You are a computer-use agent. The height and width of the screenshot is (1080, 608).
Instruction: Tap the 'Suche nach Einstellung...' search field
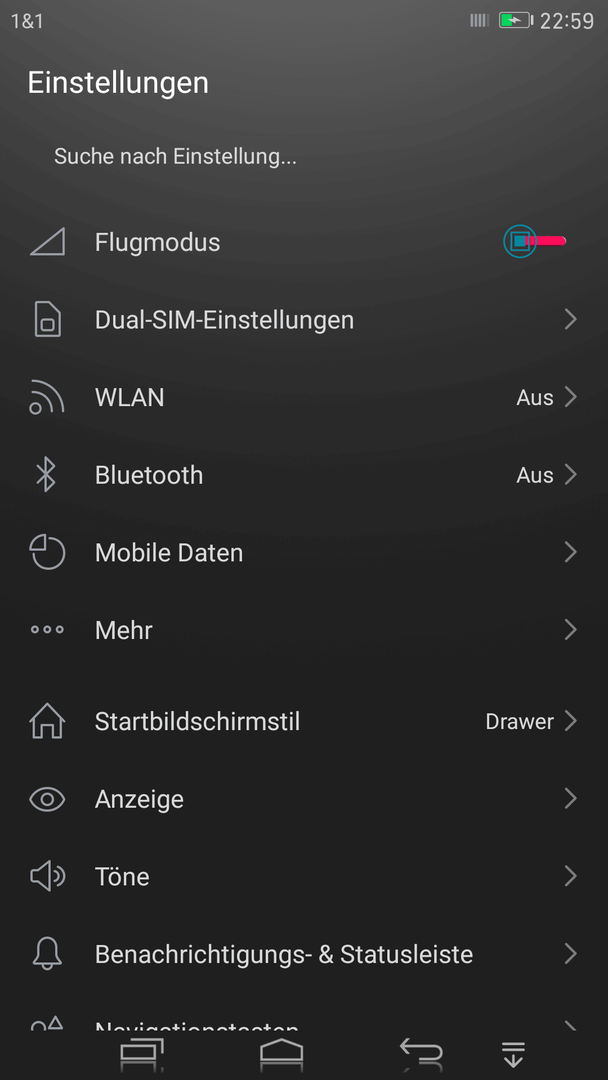[304, 157]
